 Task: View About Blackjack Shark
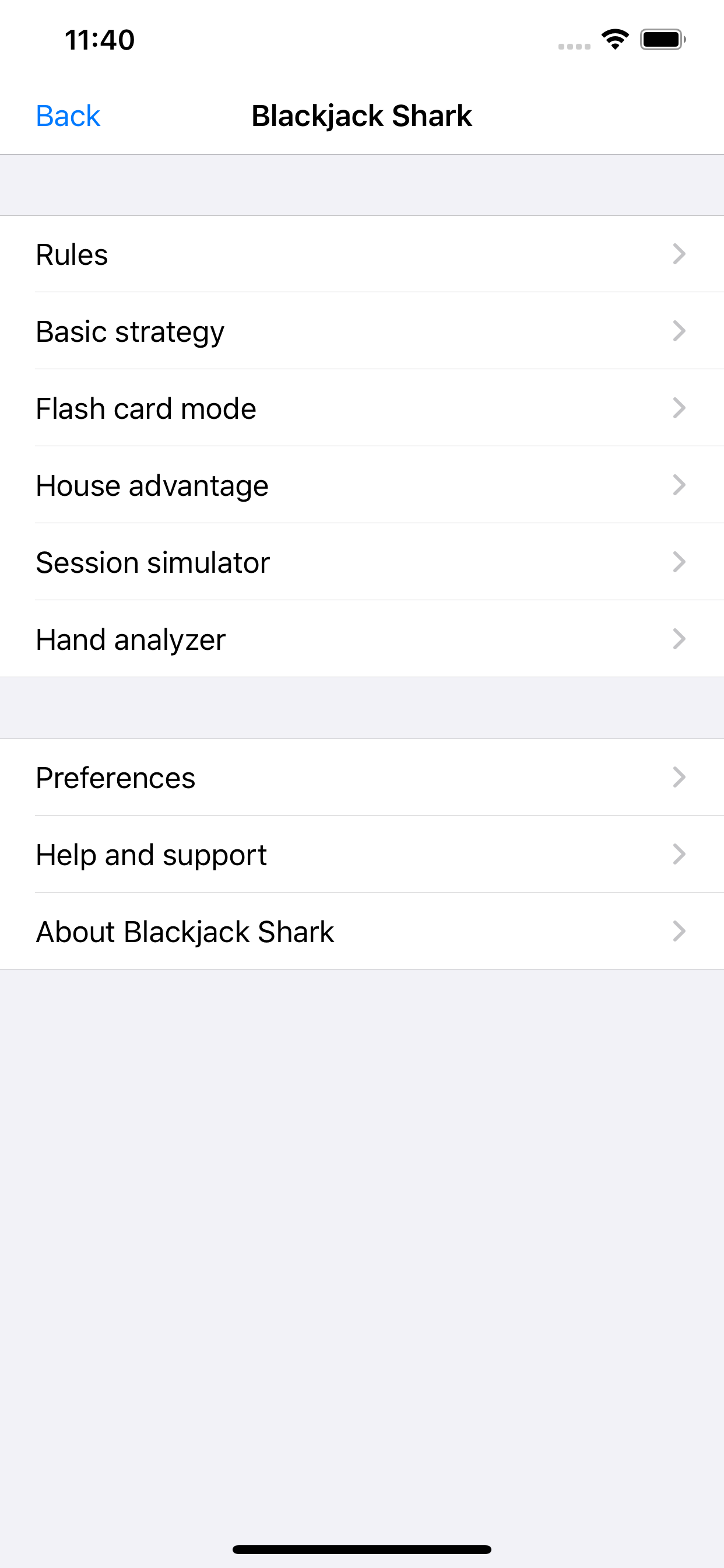point(362,932)
